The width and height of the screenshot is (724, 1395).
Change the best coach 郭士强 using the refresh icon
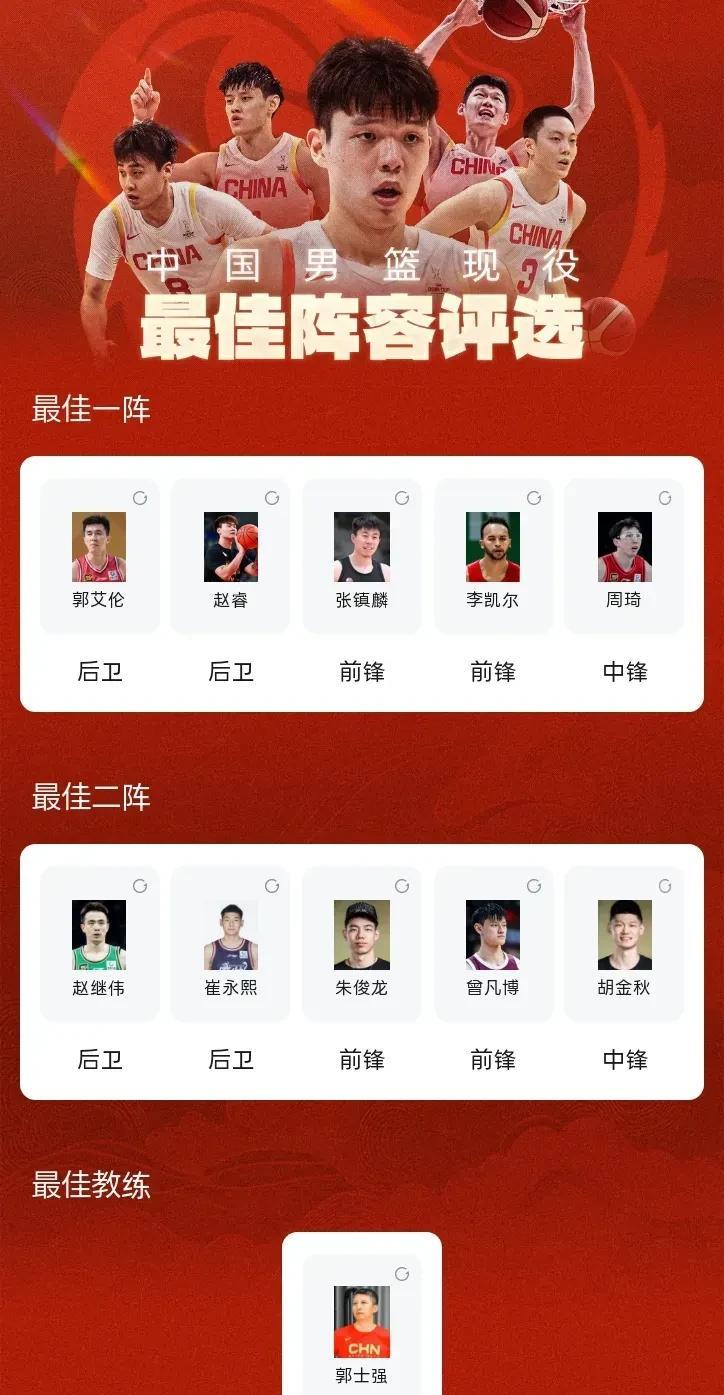coord(402,1274)
